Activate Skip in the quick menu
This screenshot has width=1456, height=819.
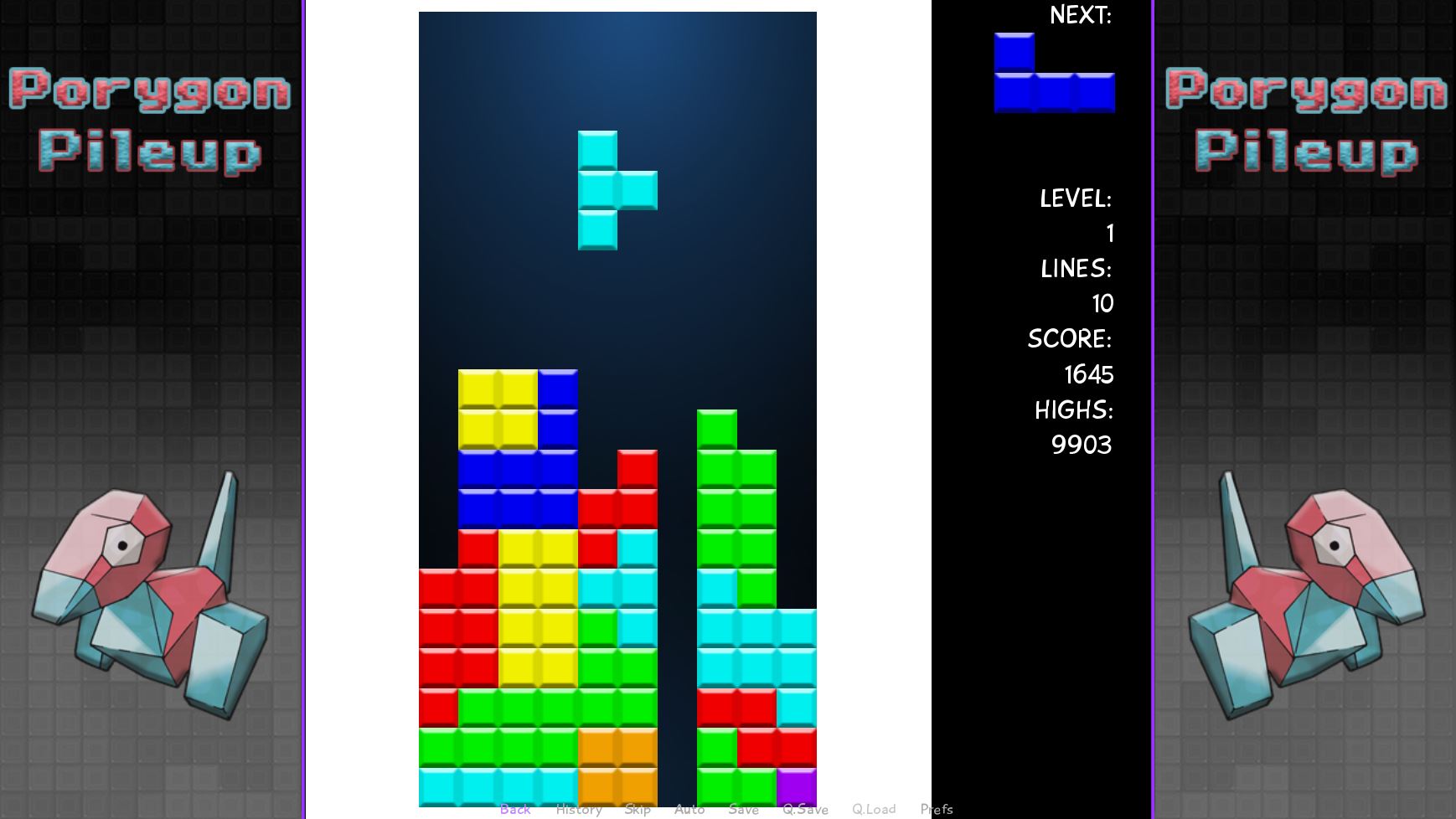tap(637, 809)
